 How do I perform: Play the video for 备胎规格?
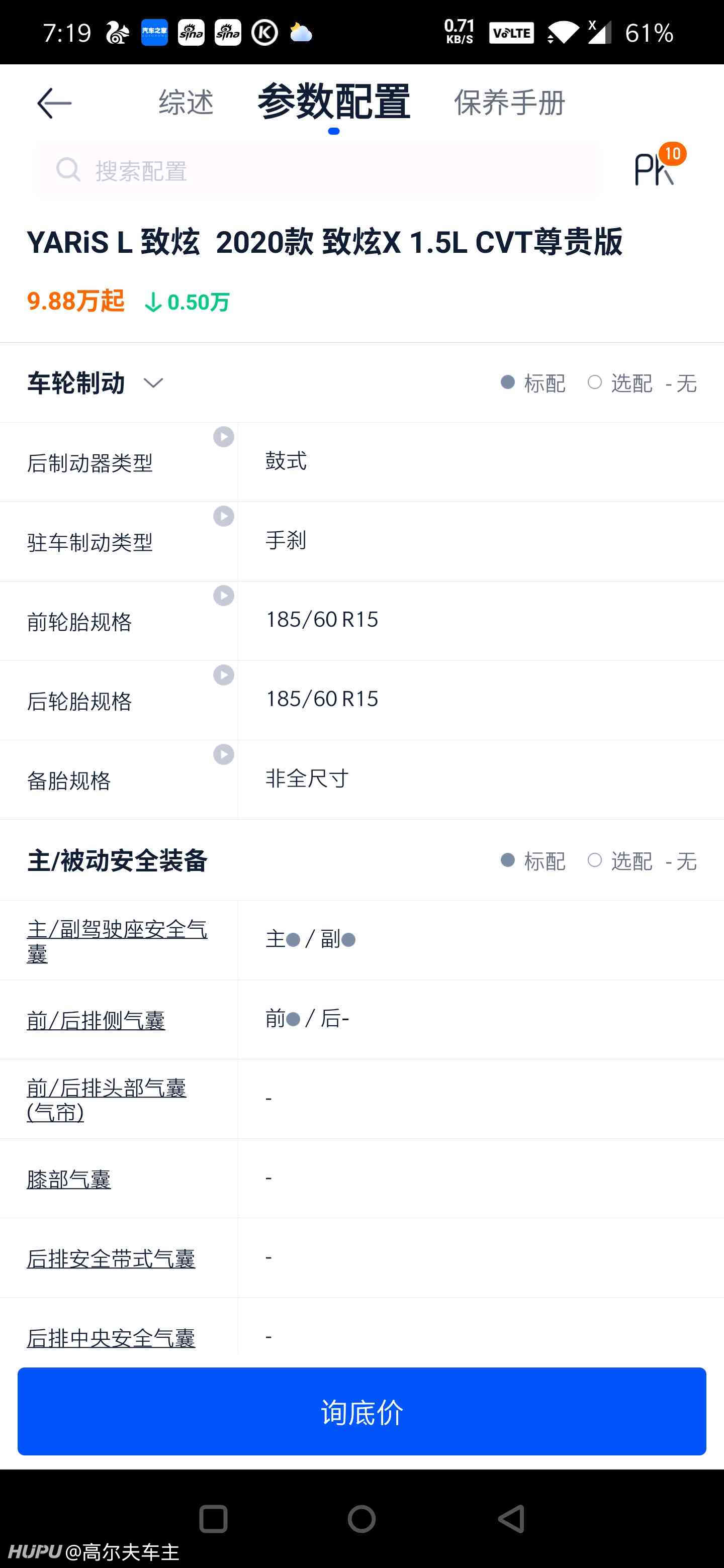pyautogui.click(x=223, y=755)
